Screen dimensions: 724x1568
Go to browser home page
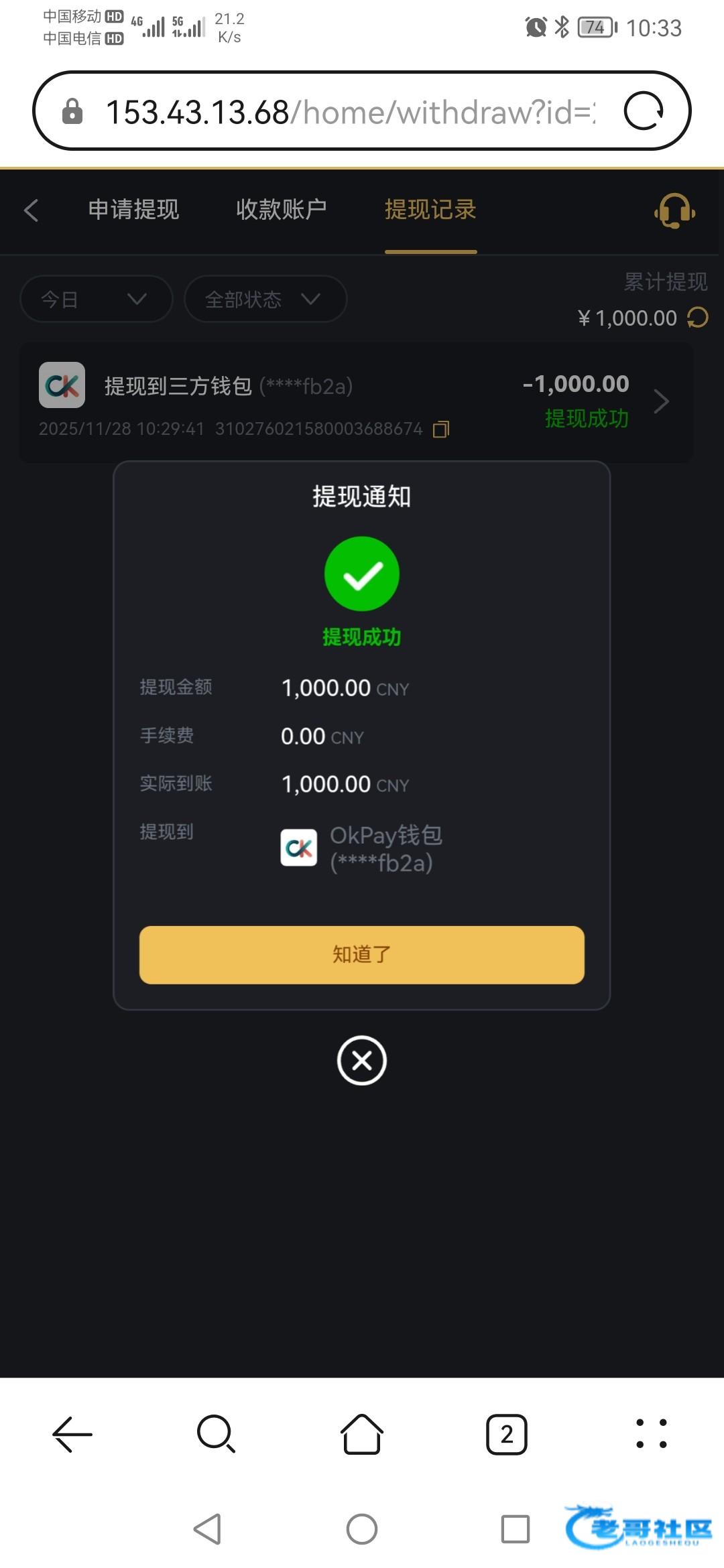coord(361,1435)
